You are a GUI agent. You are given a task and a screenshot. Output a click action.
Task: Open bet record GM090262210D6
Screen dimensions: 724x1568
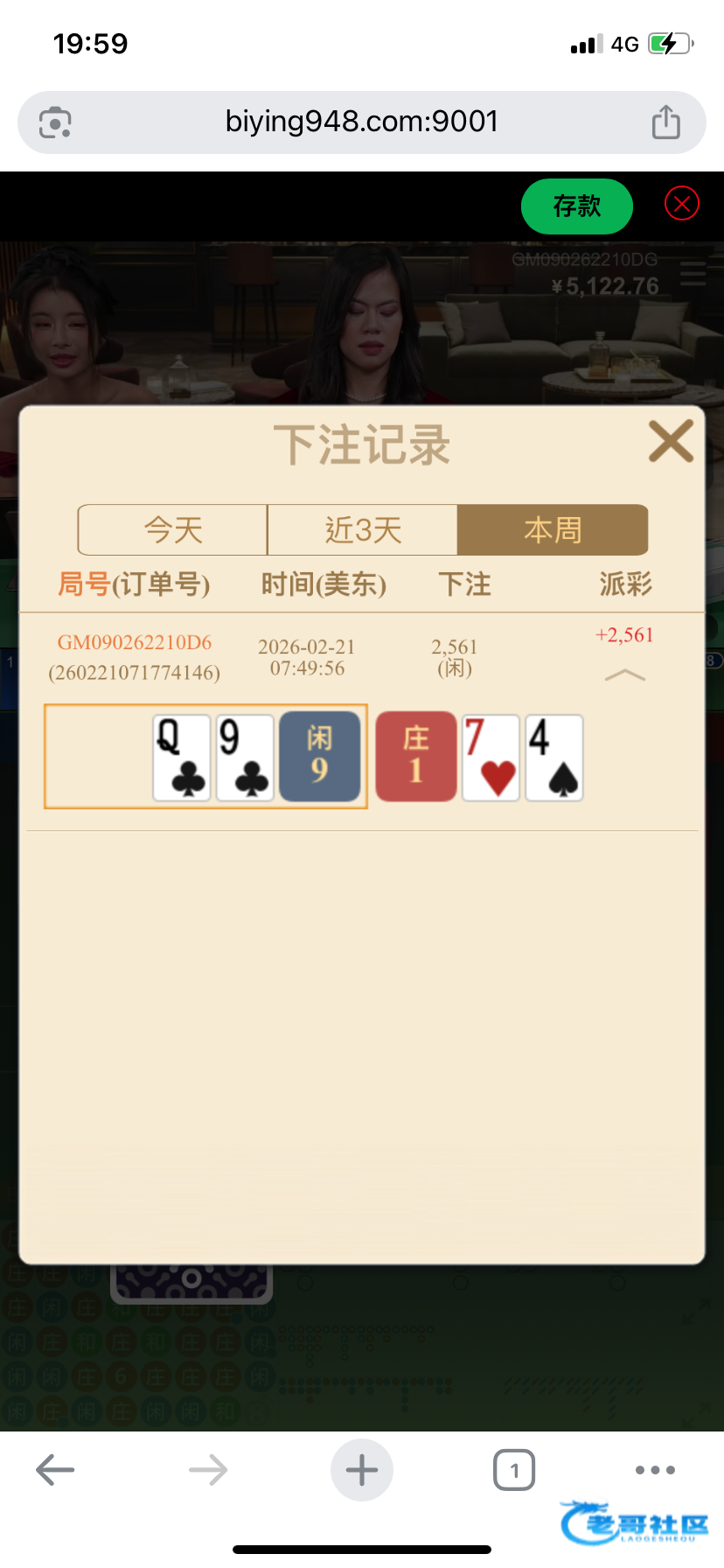coord(135,643)
